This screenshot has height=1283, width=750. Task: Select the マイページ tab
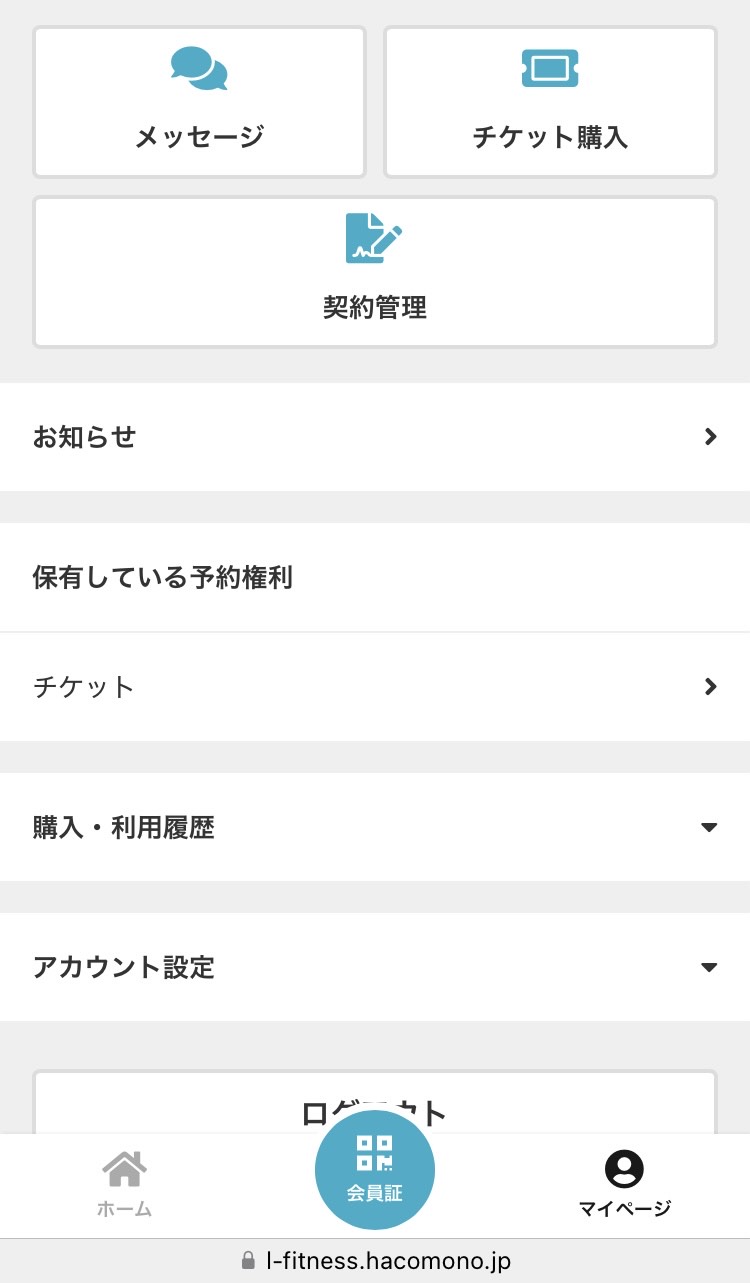point(625,1185)
